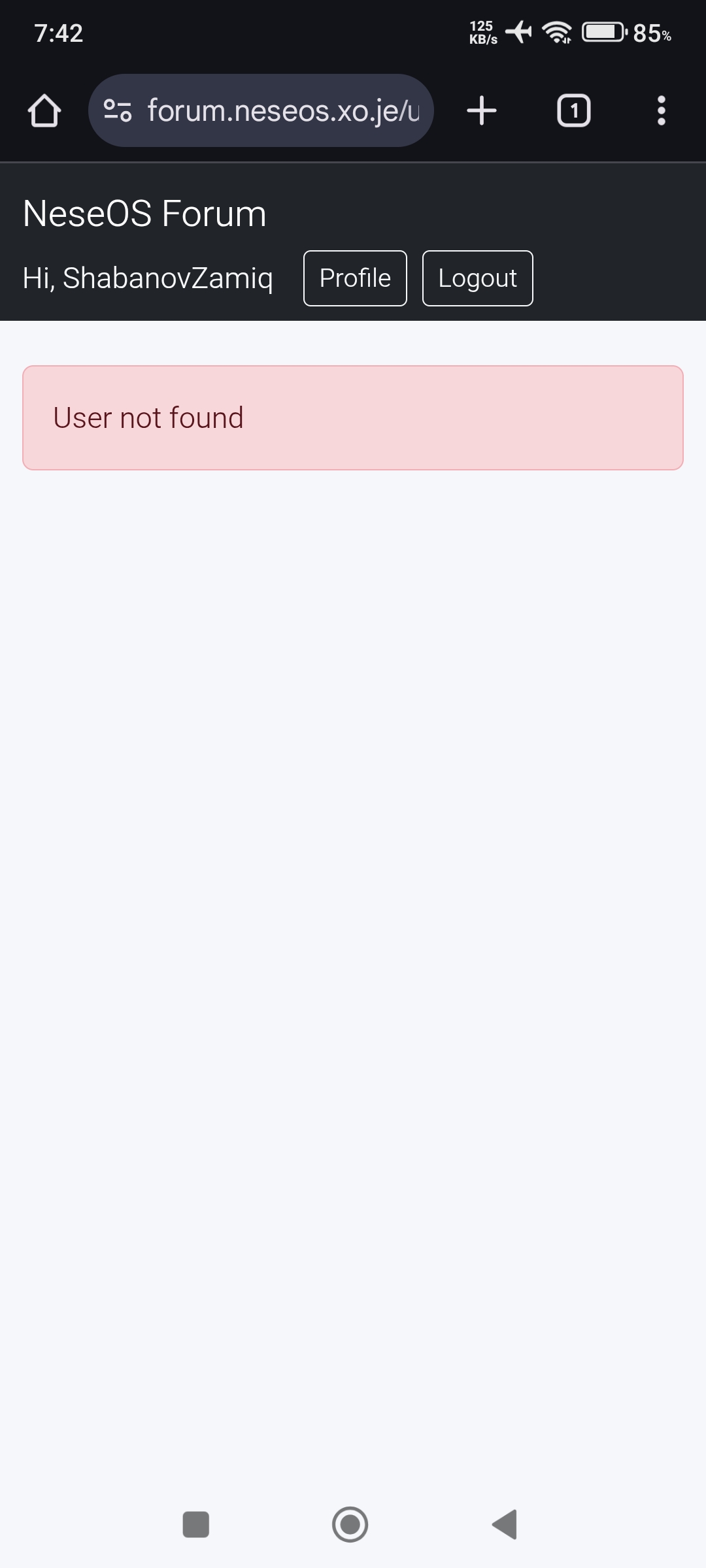Tap the forum.neseos.xo.je address bar
The image size is (706, 1568).
(x=281, y=110)
